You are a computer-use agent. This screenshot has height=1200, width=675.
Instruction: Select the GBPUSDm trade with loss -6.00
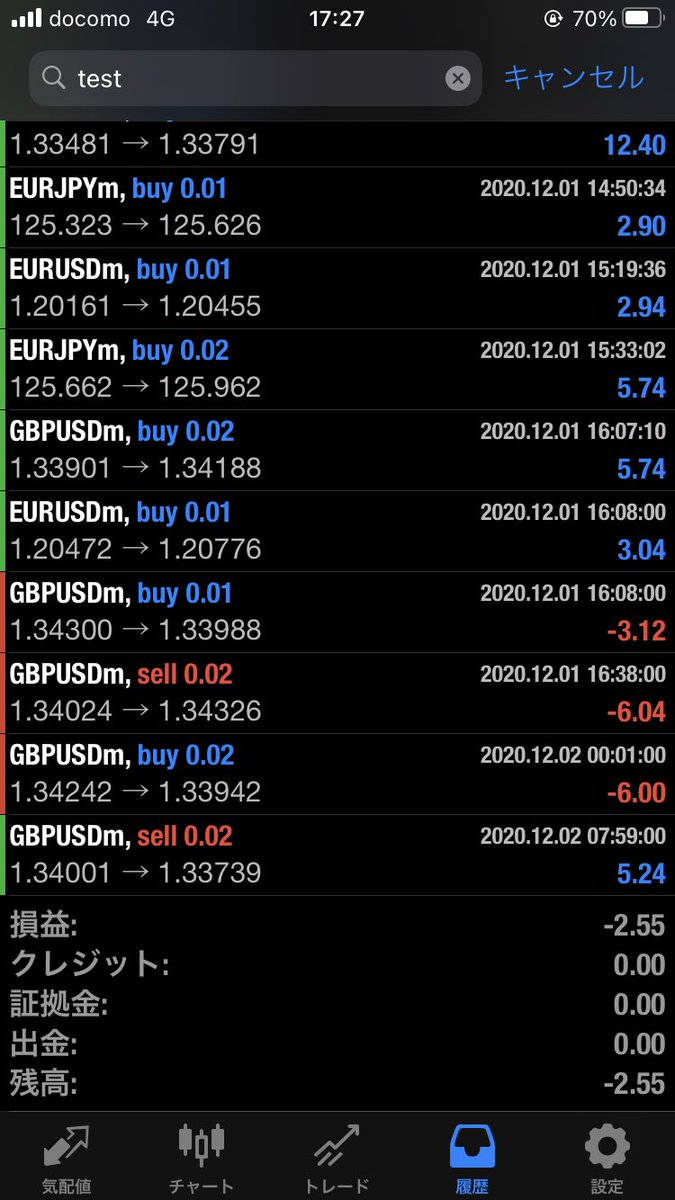337,774
